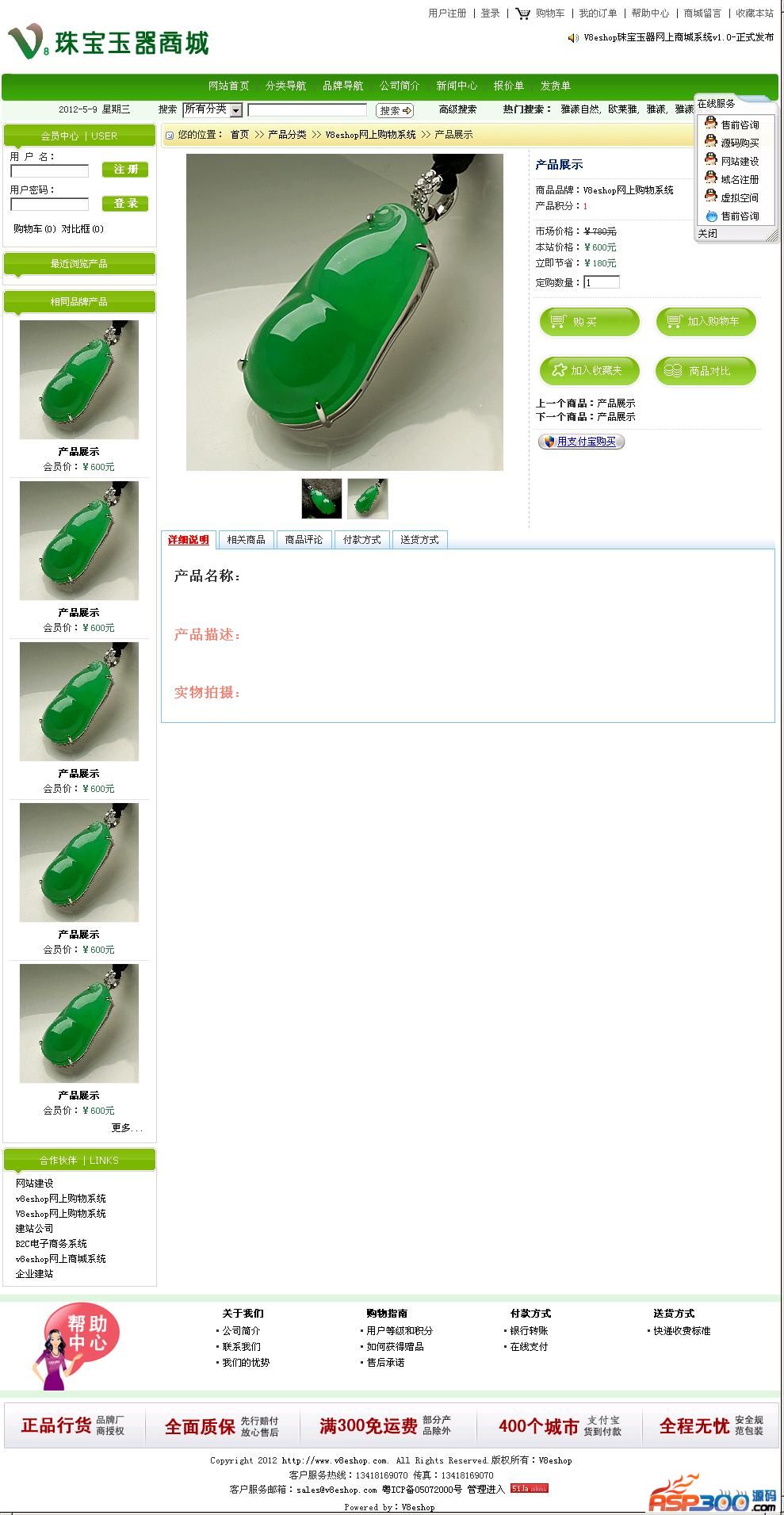The height and width of the screenshot is (1515, 784).
Task: Focus the 用户名 input field
Action: click(x=49, y=171)
